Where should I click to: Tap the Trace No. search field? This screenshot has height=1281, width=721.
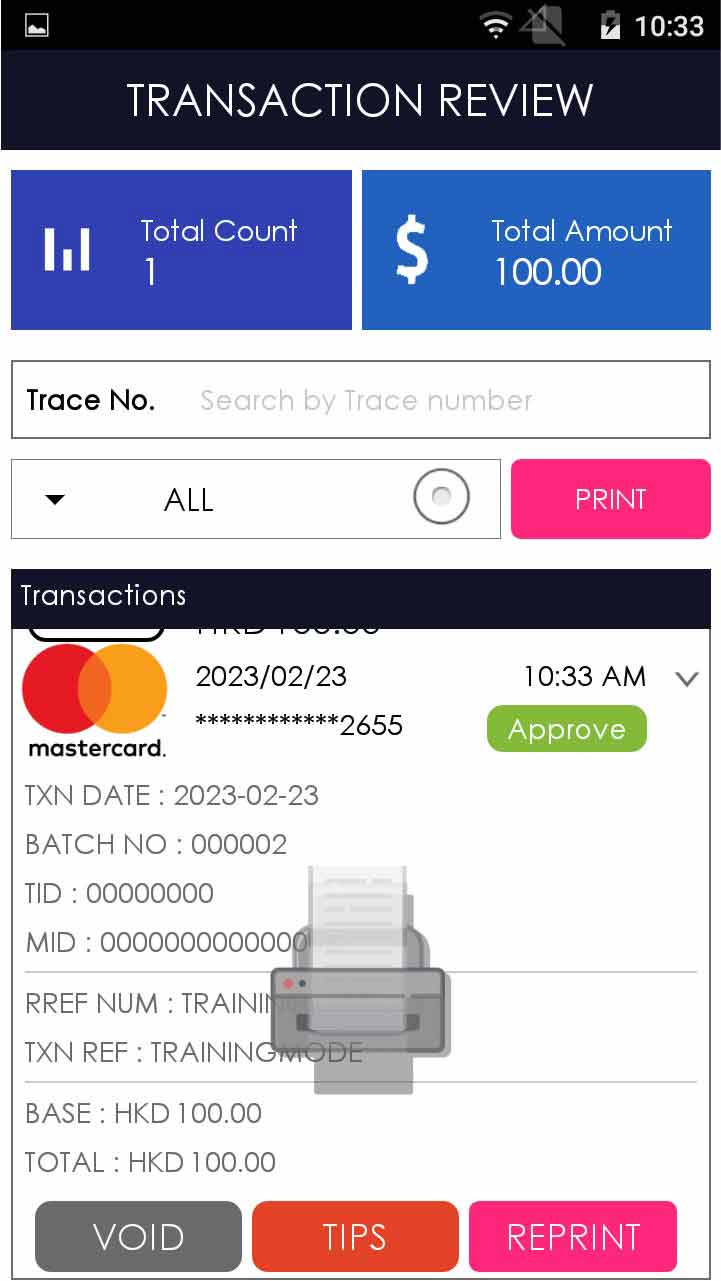coord(440,401)
